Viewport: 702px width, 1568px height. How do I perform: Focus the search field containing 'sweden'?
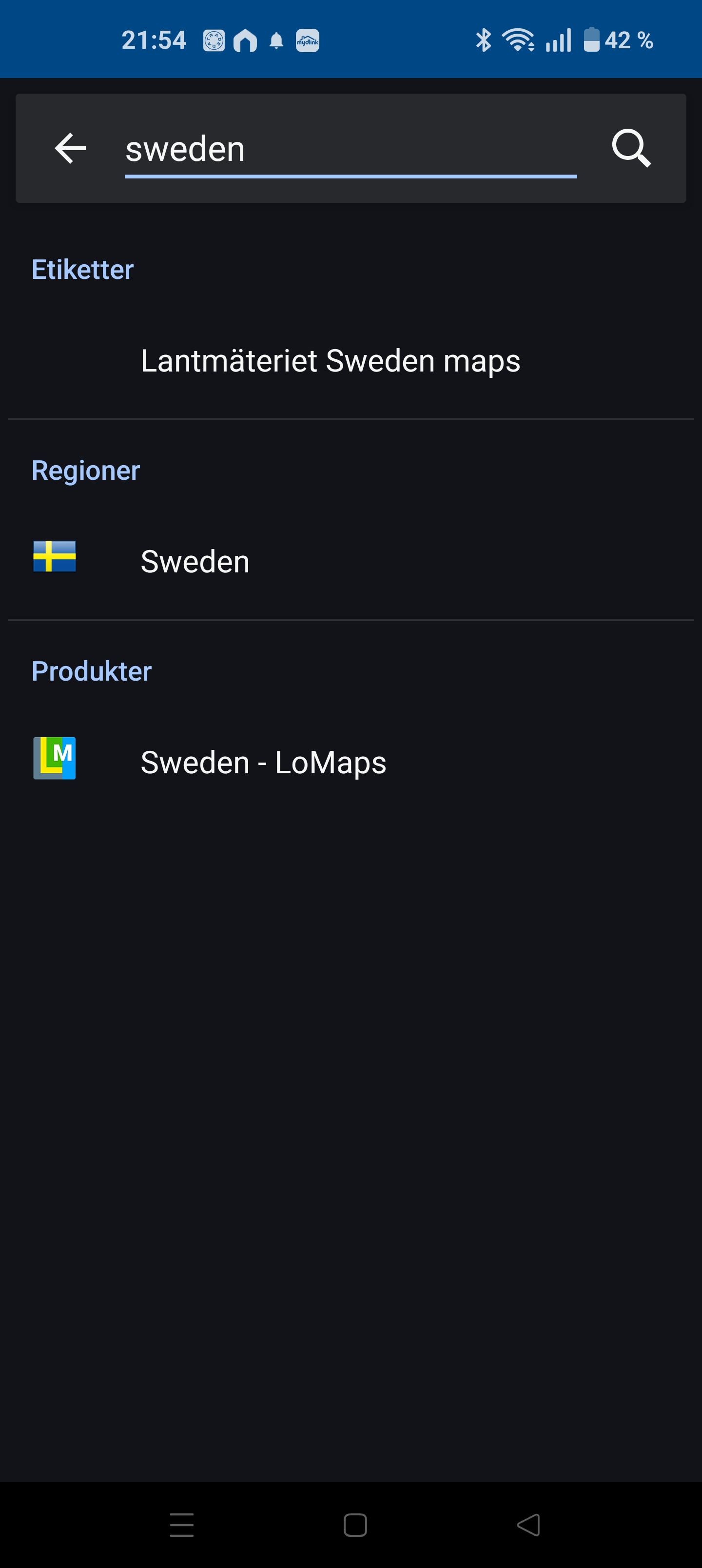350,149
